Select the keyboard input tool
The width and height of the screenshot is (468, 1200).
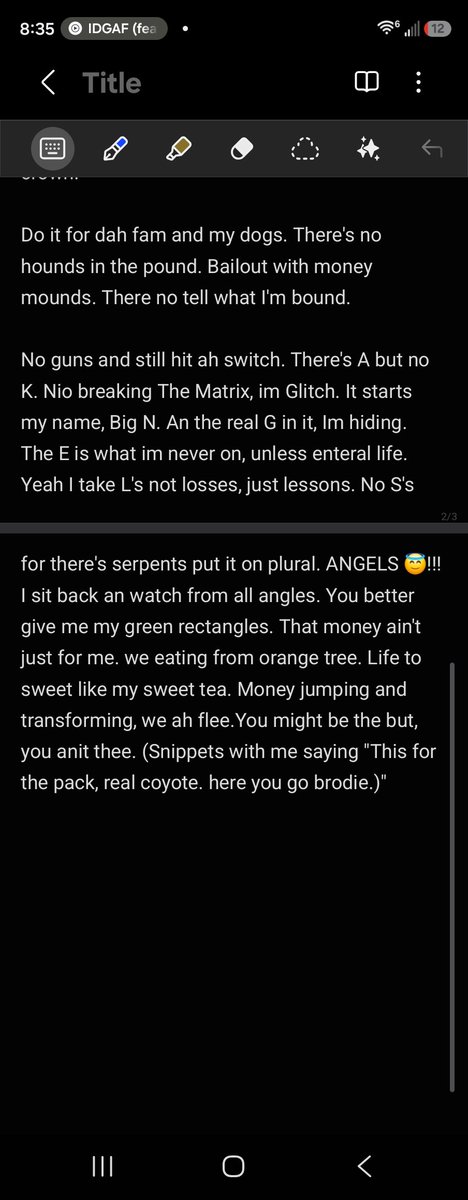(52, 149)
